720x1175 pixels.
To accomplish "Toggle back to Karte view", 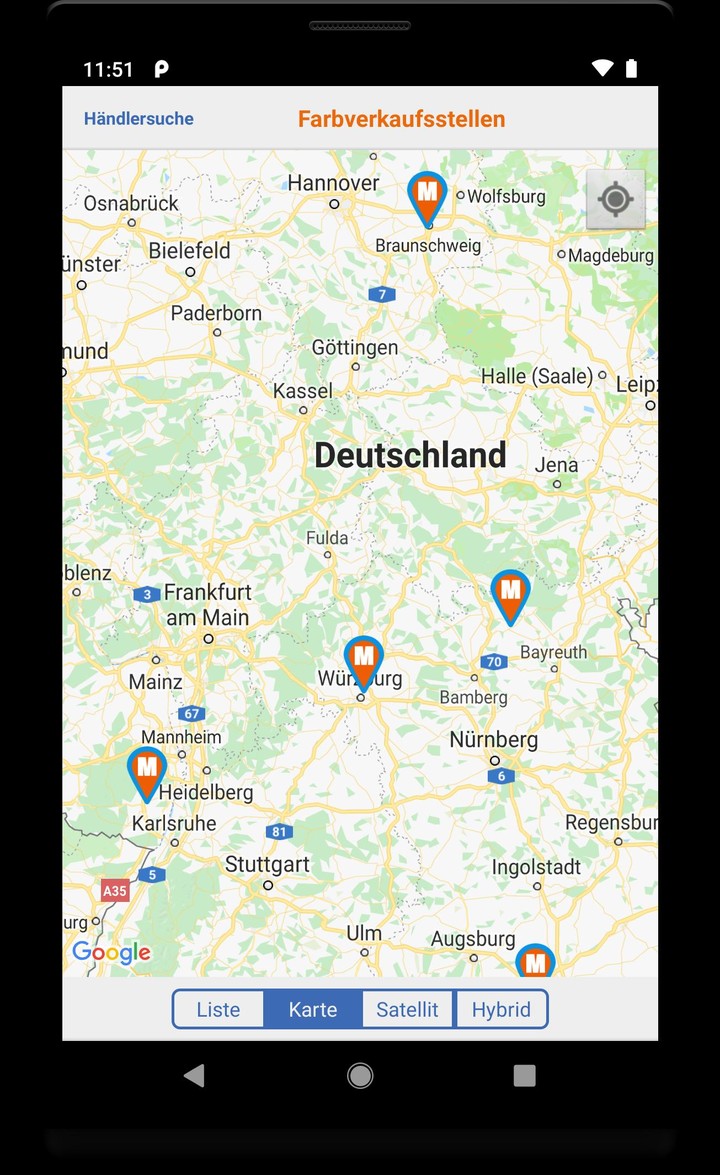I will [x=312, y=1009].
